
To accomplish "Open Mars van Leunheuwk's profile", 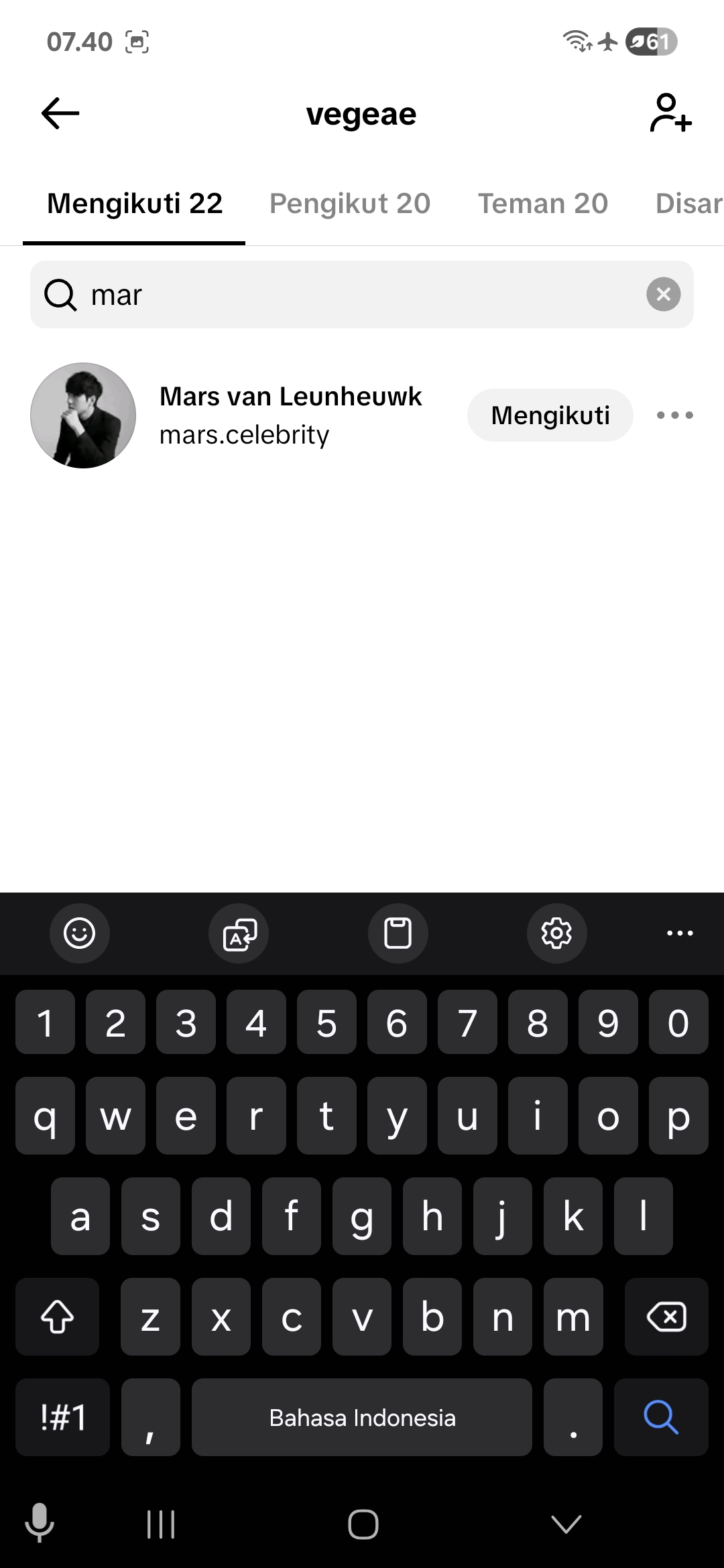I will click(x=290, y=415).
